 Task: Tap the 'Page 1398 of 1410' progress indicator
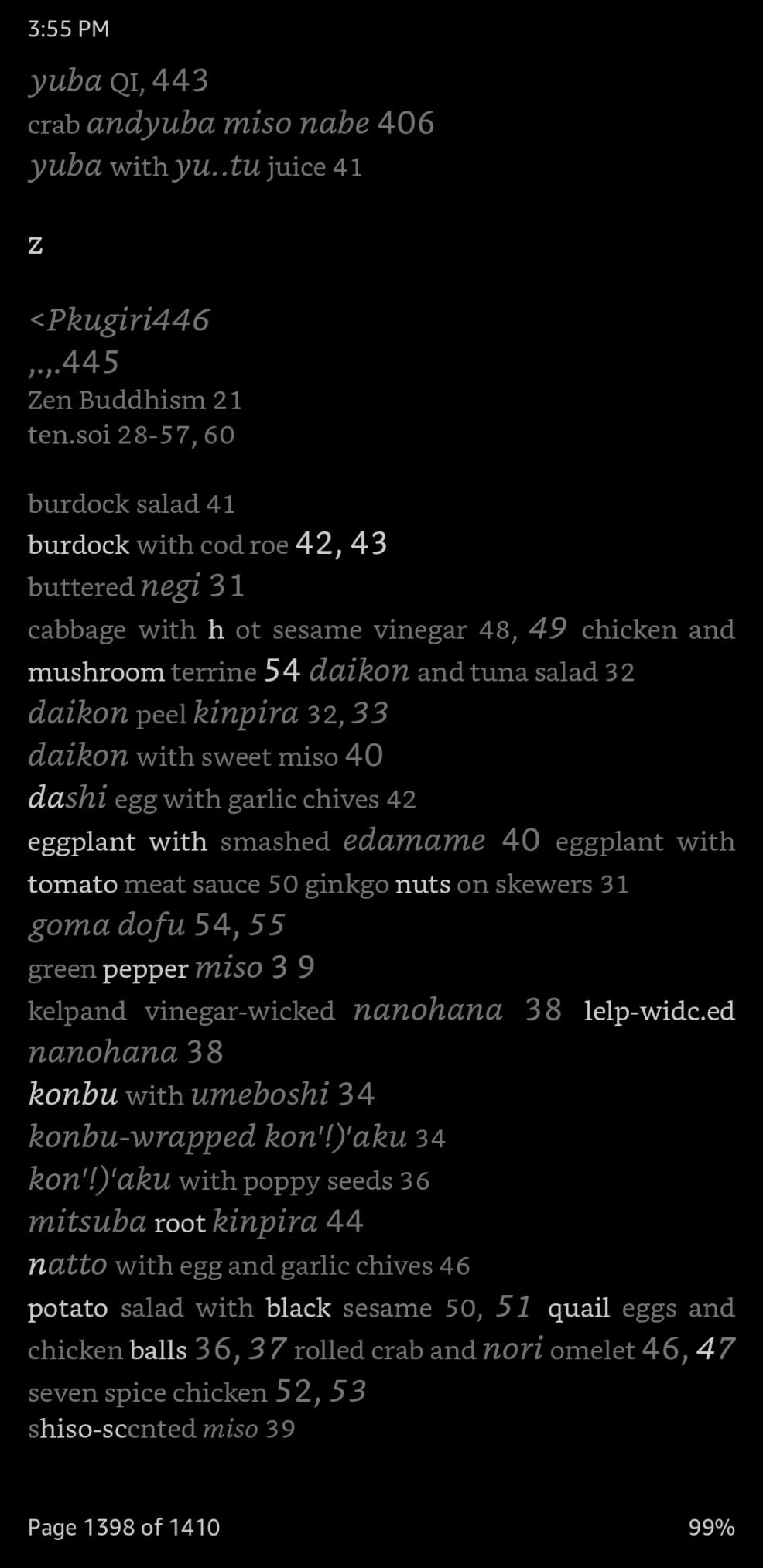click(124, 1526)
